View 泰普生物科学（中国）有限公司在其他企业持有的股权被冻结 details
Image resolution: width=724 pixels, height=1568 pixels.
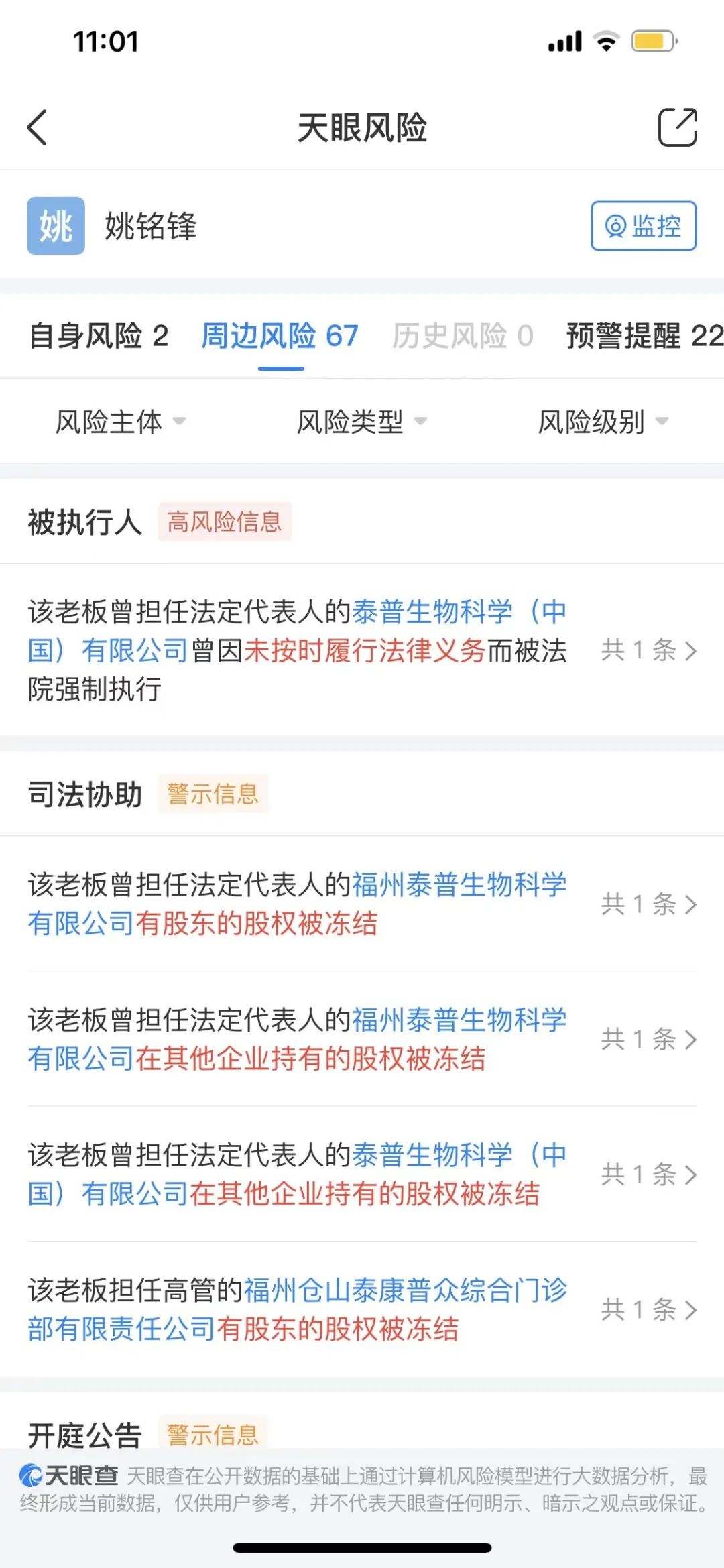[362, 1174]
